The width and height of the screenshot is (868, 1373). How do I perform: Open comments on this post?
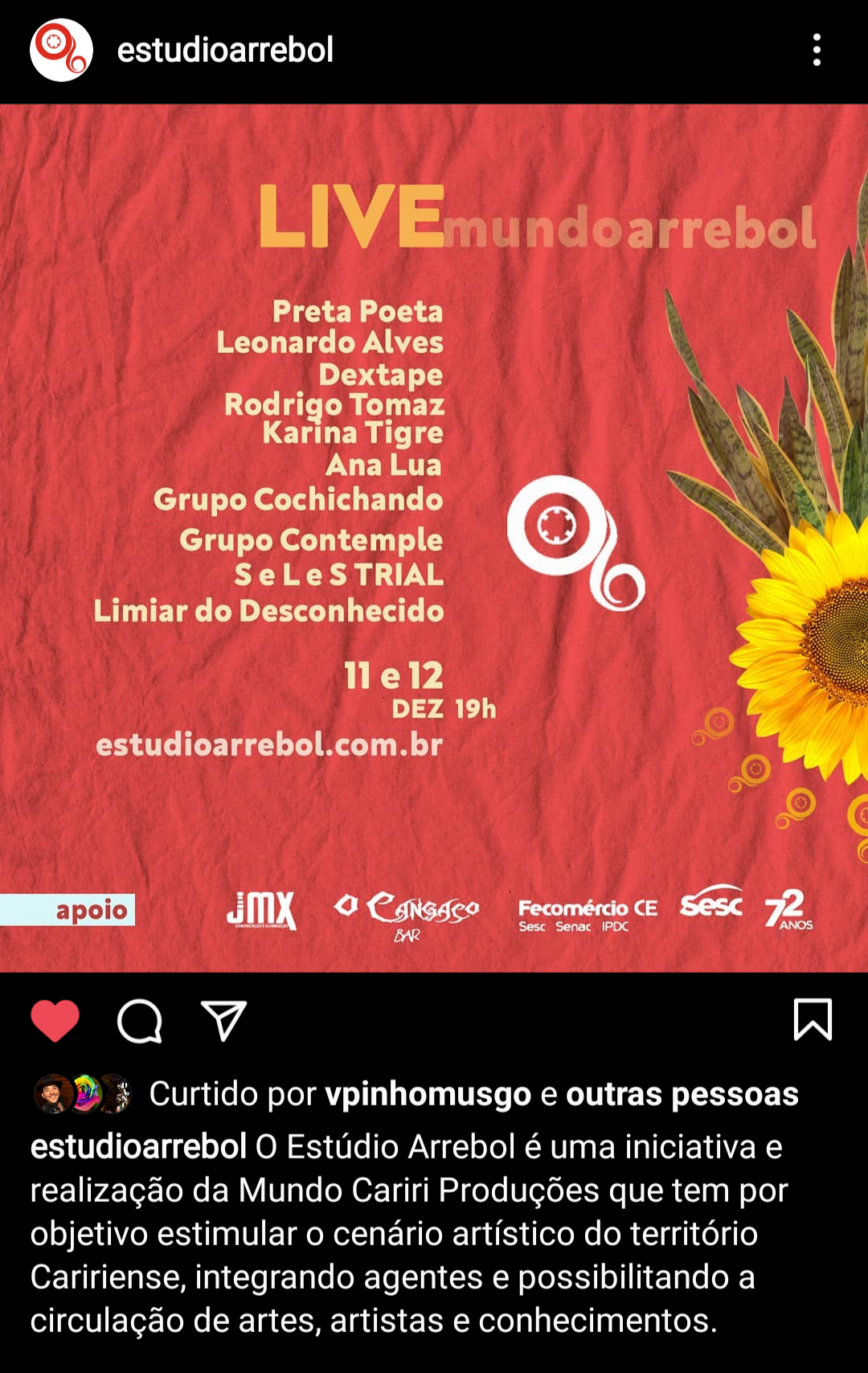(140, 1021)
